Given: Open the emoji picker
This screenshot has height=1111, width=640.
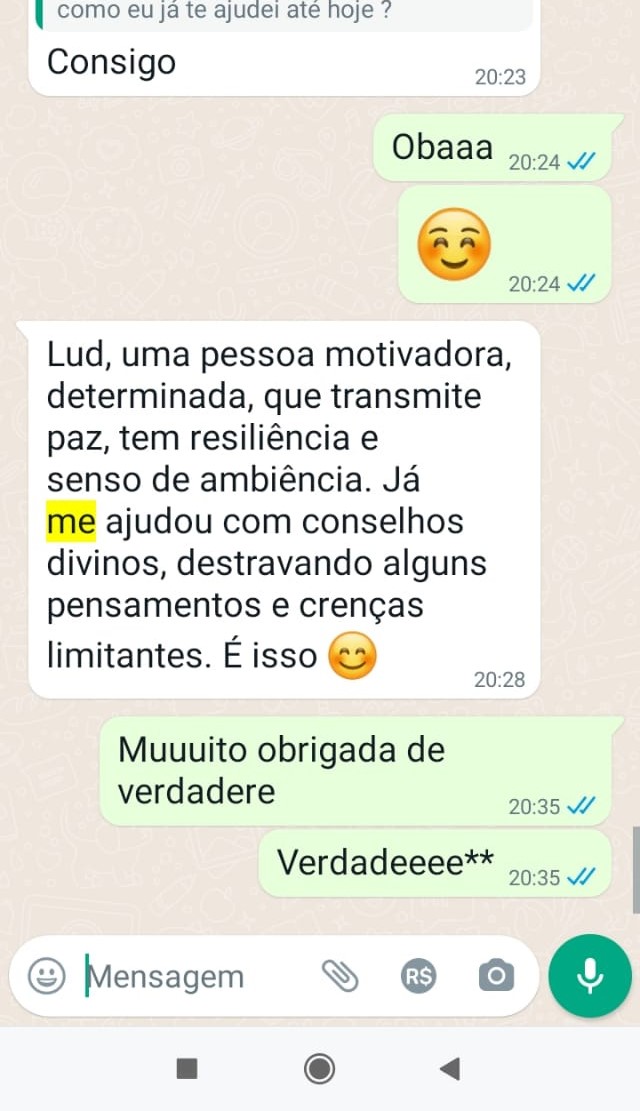Looking at the screenshot, I should pos(46,976).
